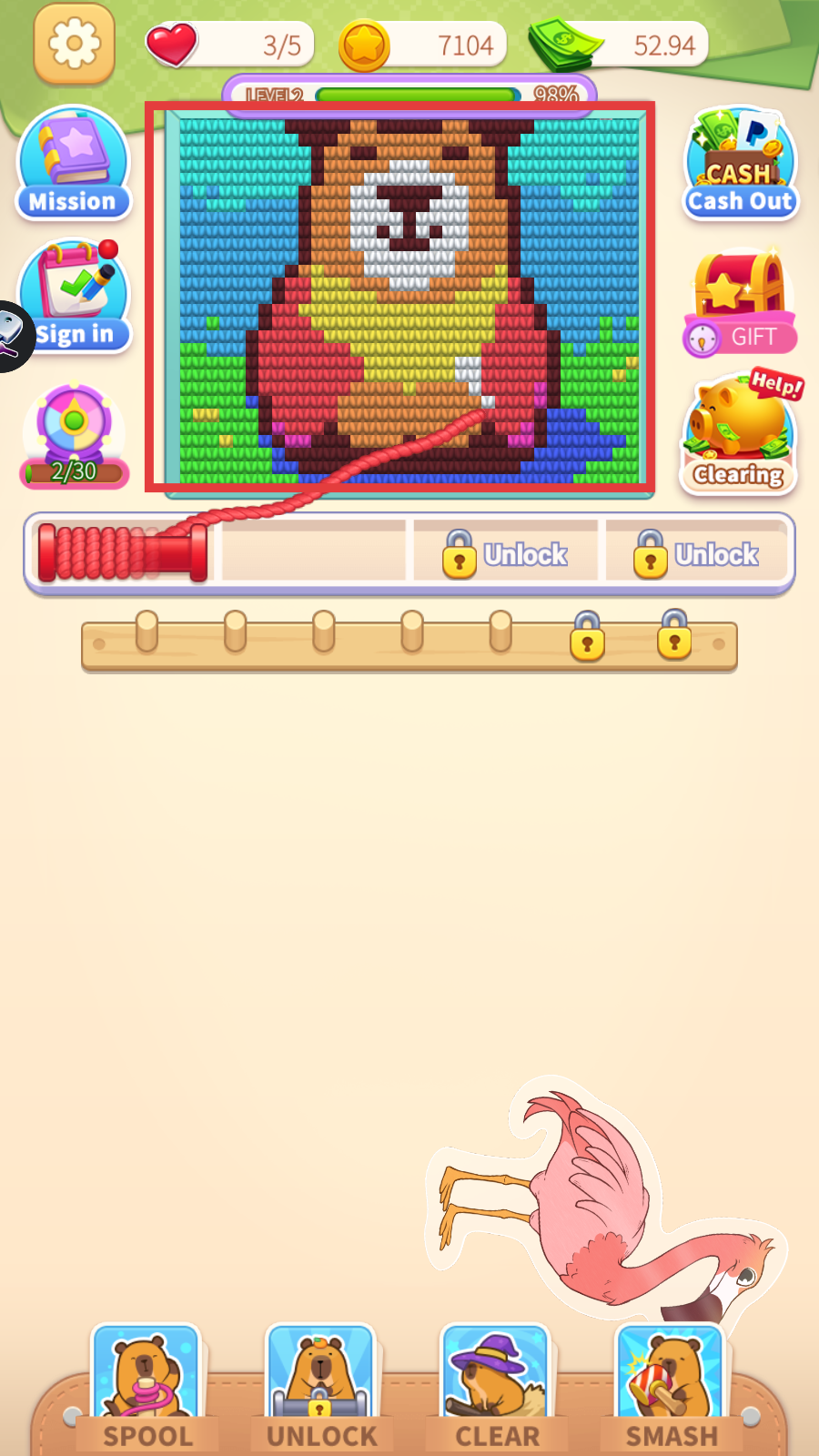Unlock the fourth spool slot
This screenshot has width=819, height=1456.
point(696,553)
